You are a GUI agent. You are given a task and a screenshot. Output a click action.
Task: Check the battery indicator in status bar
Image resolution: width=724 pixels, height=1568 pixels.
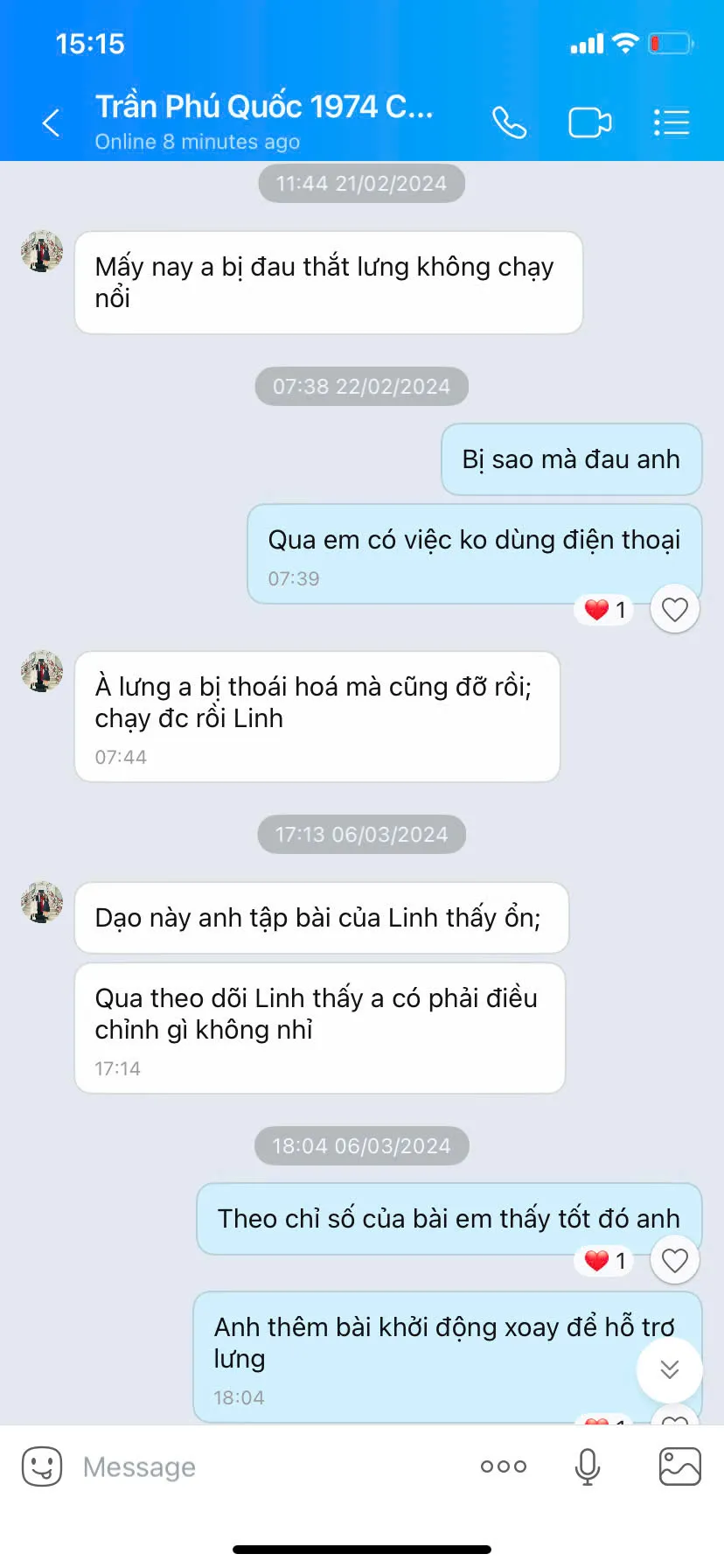[x=668, y=43]
